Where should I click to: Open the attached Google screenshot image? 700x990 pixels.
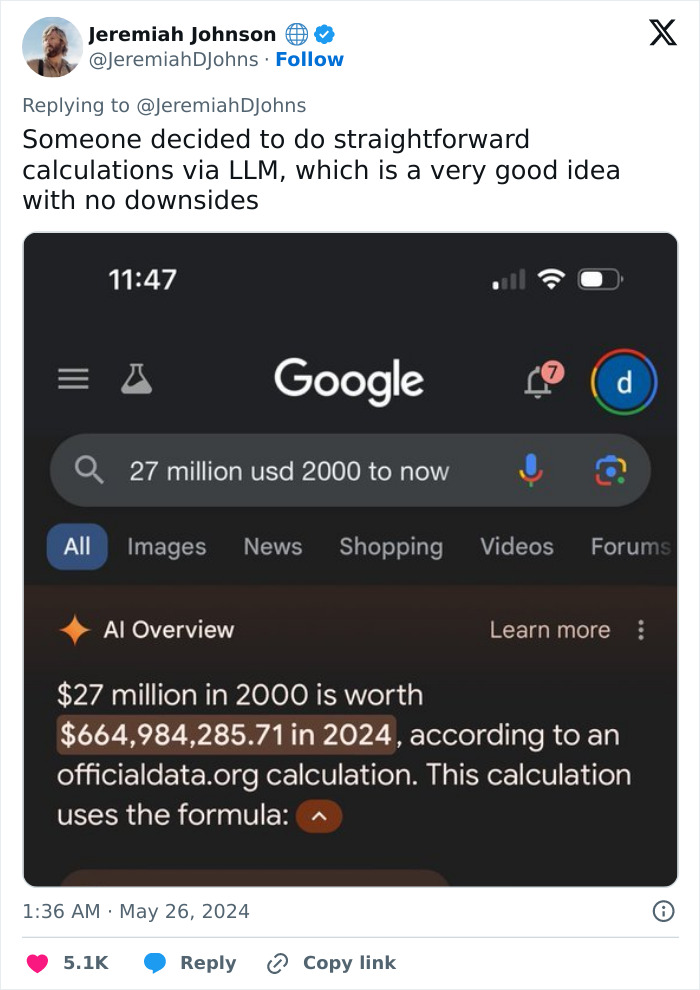[x=350, y=560]
